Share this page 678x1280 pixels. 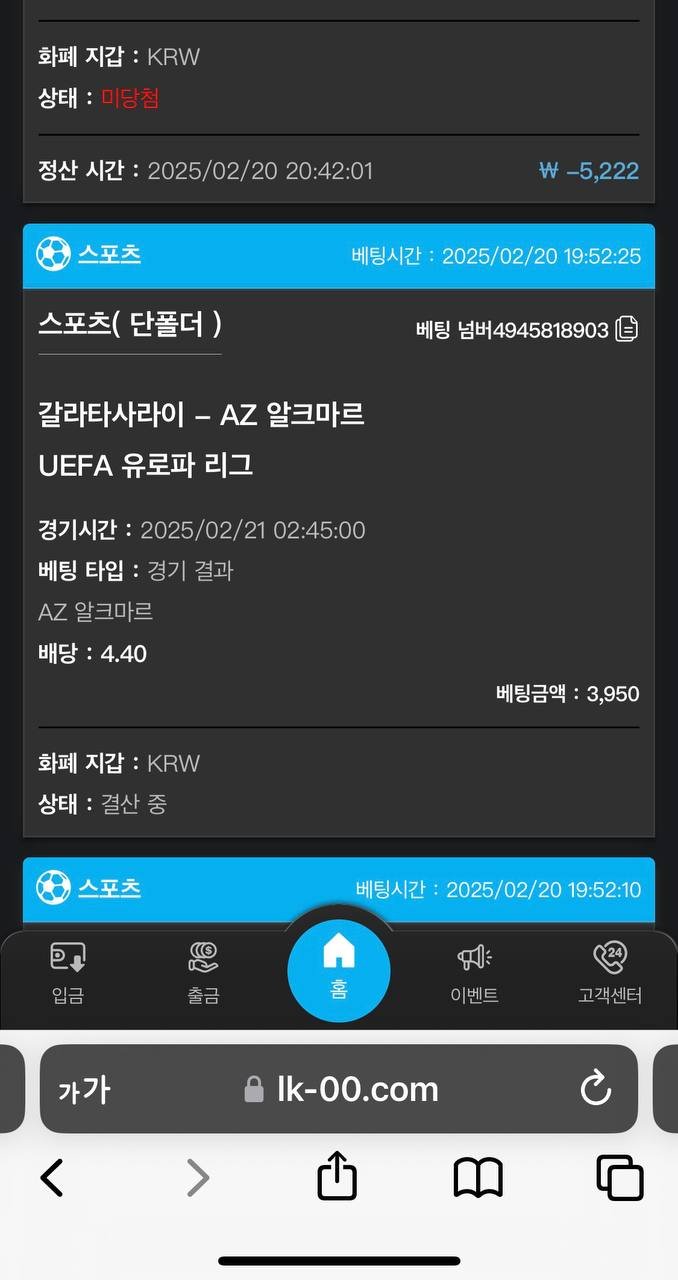pyautogui.click(x=337, y=1176)
